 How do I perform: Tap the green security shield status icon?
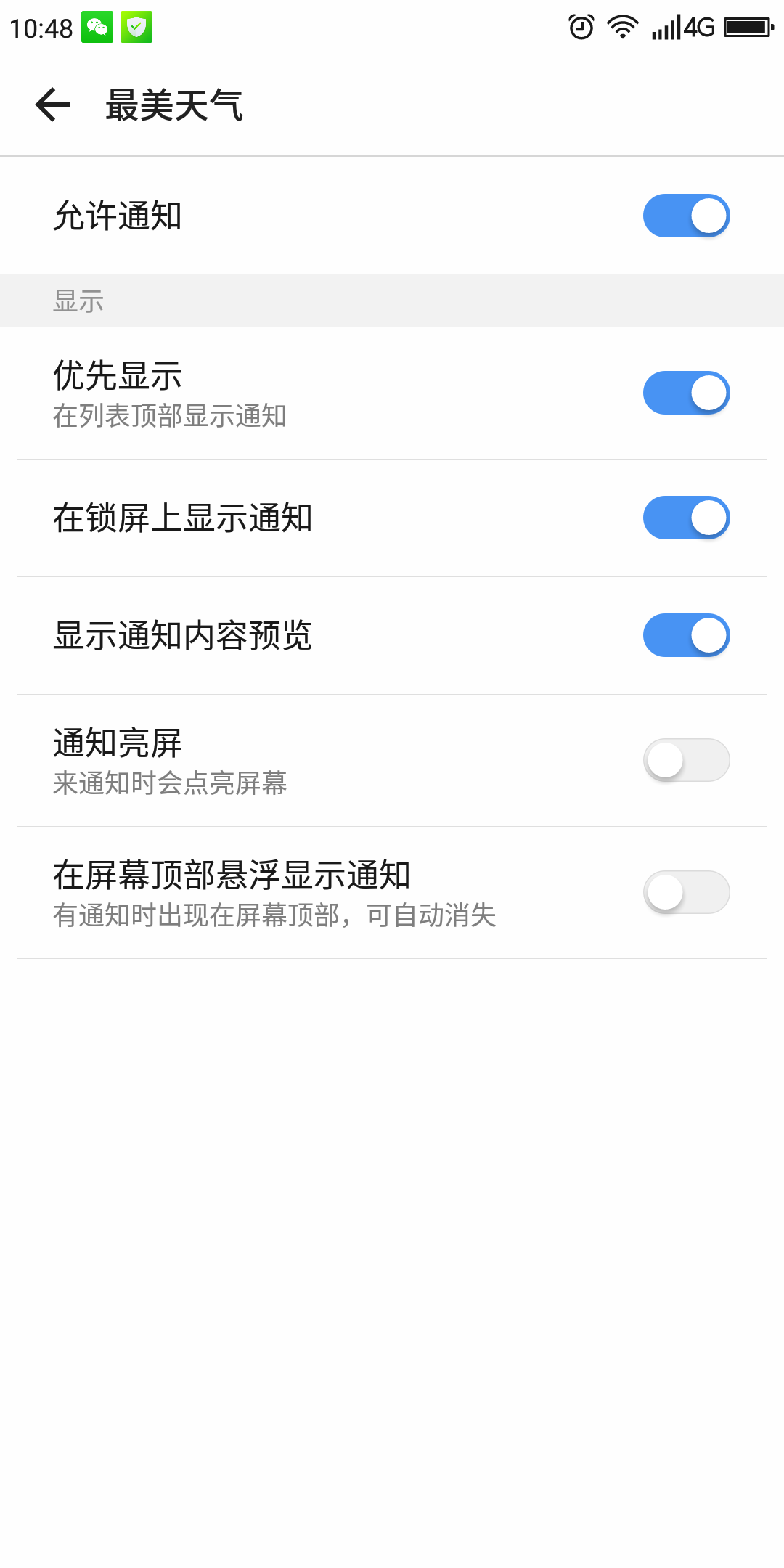point(136,27)
